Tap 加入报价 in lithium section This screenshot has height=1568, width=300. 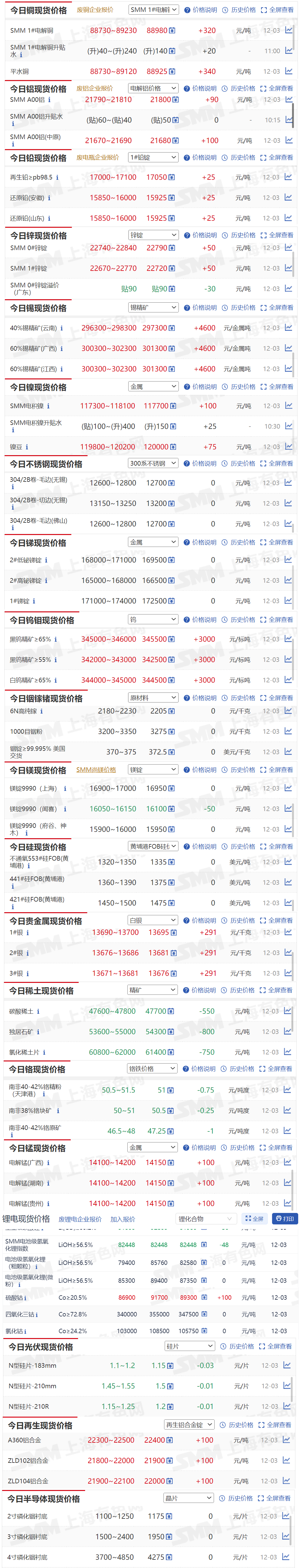[x=122, y=1219]
